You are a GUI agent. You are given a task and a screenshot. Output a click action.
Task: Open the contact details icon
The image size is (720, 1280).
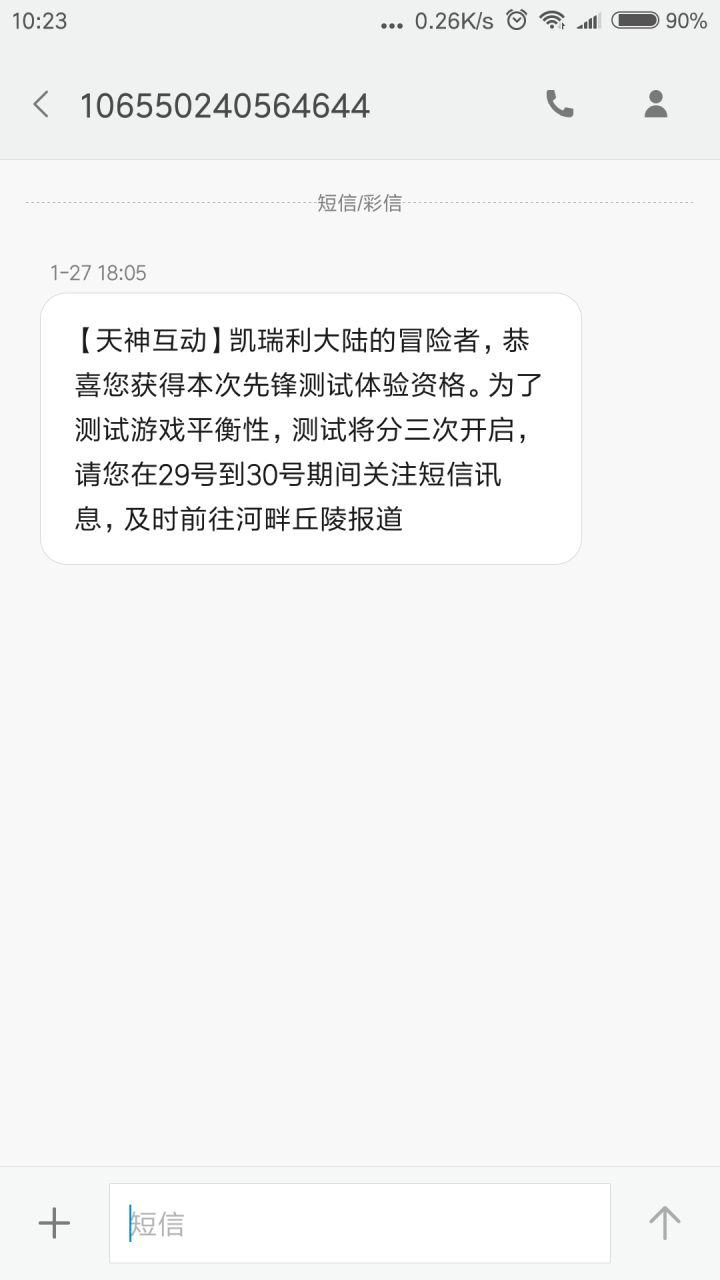pos(656,104)
